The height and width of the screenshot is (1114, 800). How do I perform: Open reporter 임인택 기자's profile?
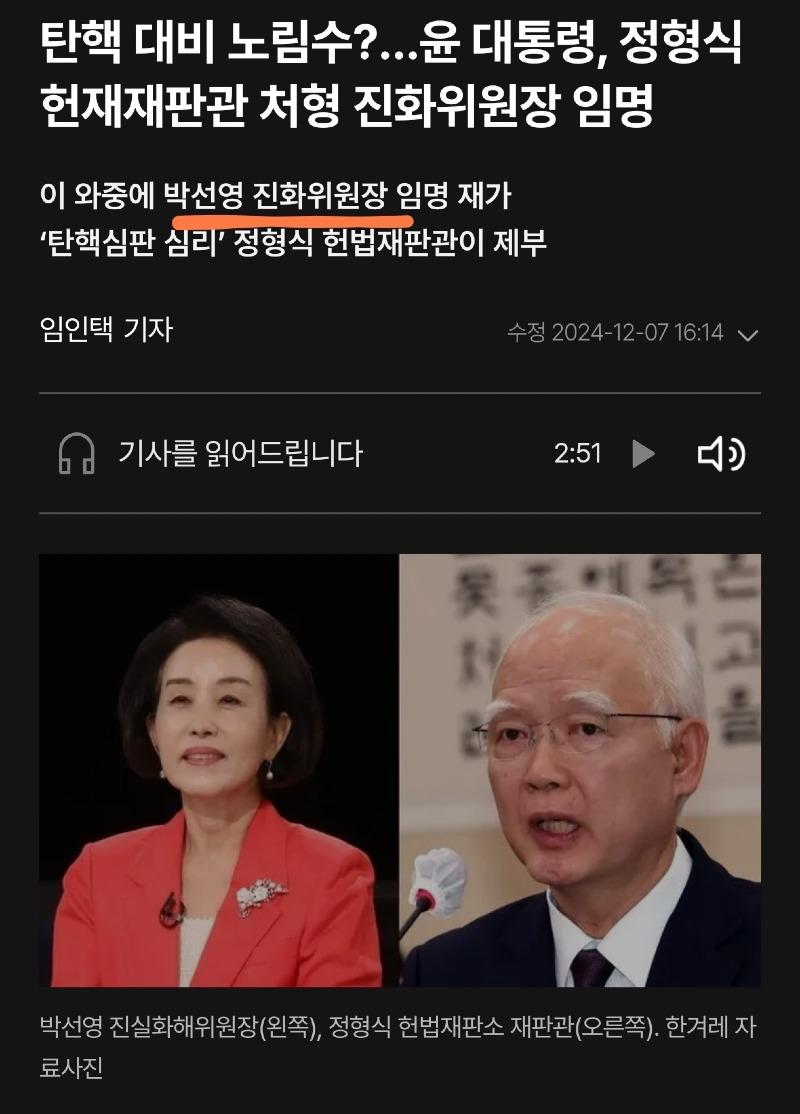(106, 329)
